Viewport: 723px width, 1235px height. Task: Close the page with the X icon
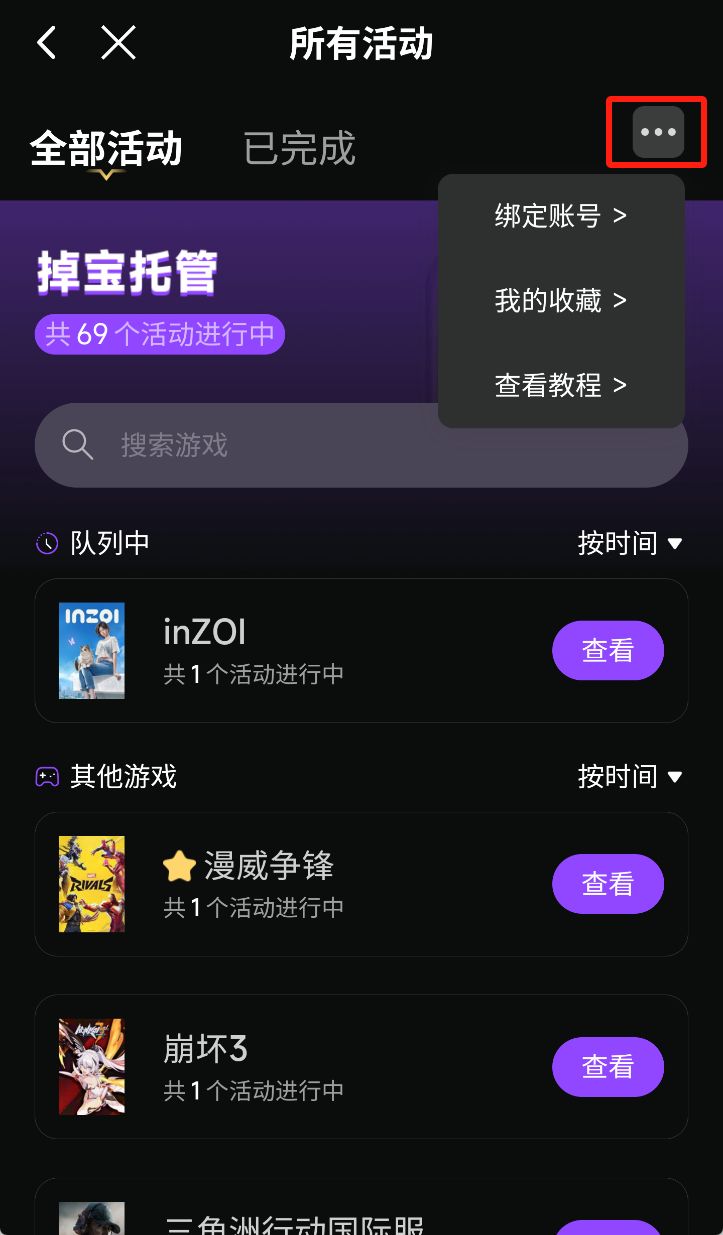[118, 42]
